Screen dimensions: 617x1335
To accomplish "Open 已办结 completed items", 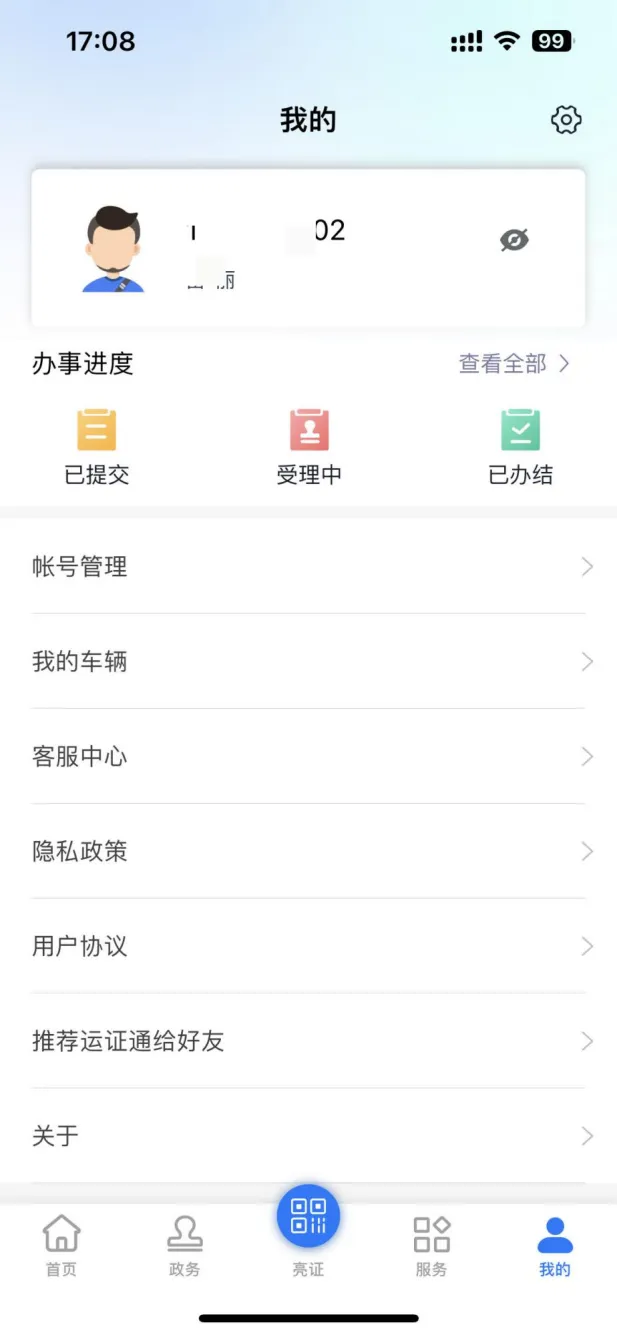I will point(520,447).
